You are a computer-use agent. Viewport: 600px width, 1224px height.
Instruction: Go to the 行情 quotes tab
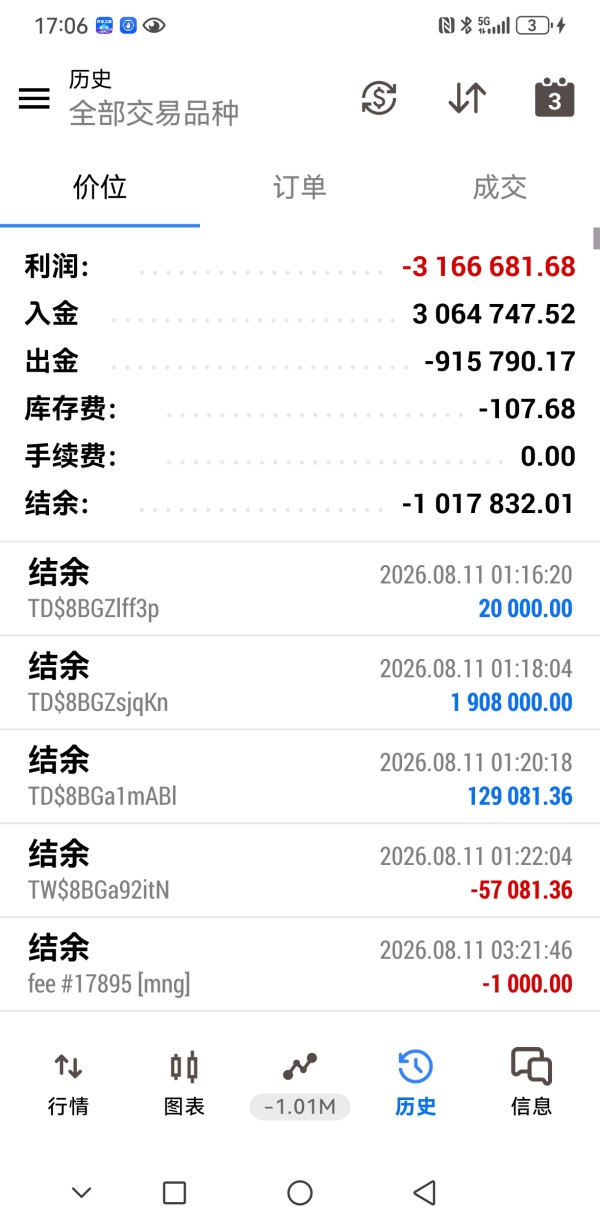[x=68, y=1084]
